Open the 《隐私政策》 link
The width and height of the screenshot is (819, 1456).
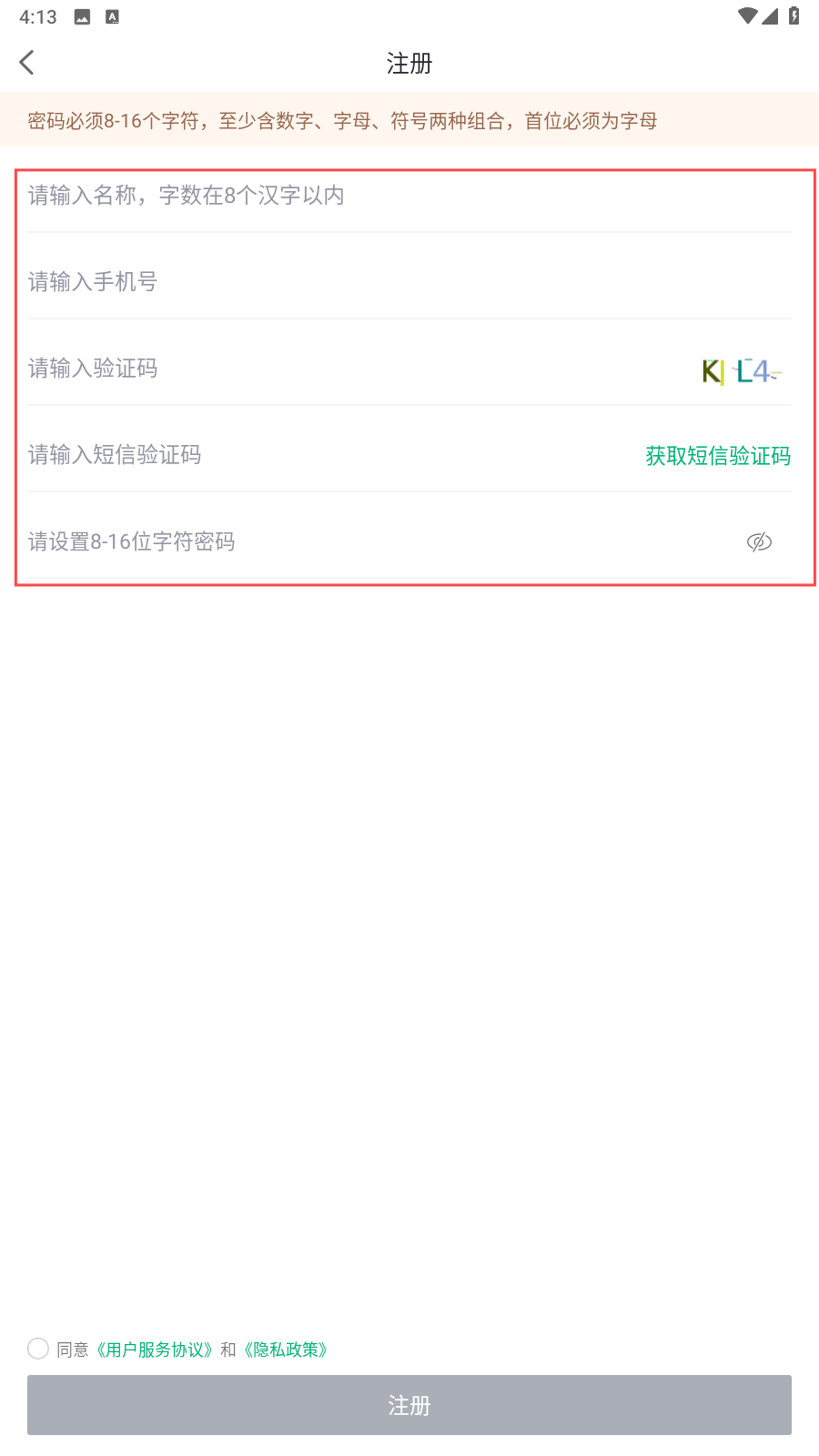[286, 1350]
